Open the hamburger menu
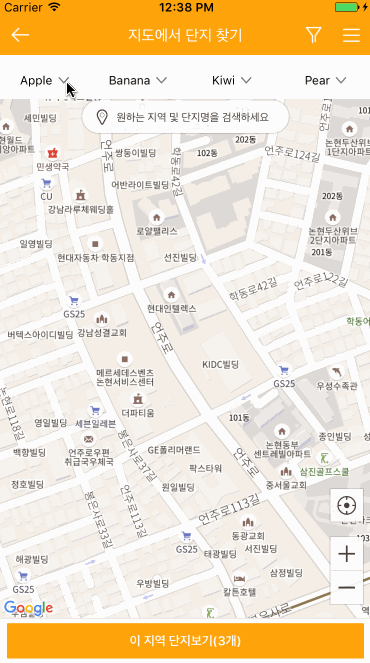The image size is (370, 663). [x=351, y=35]
